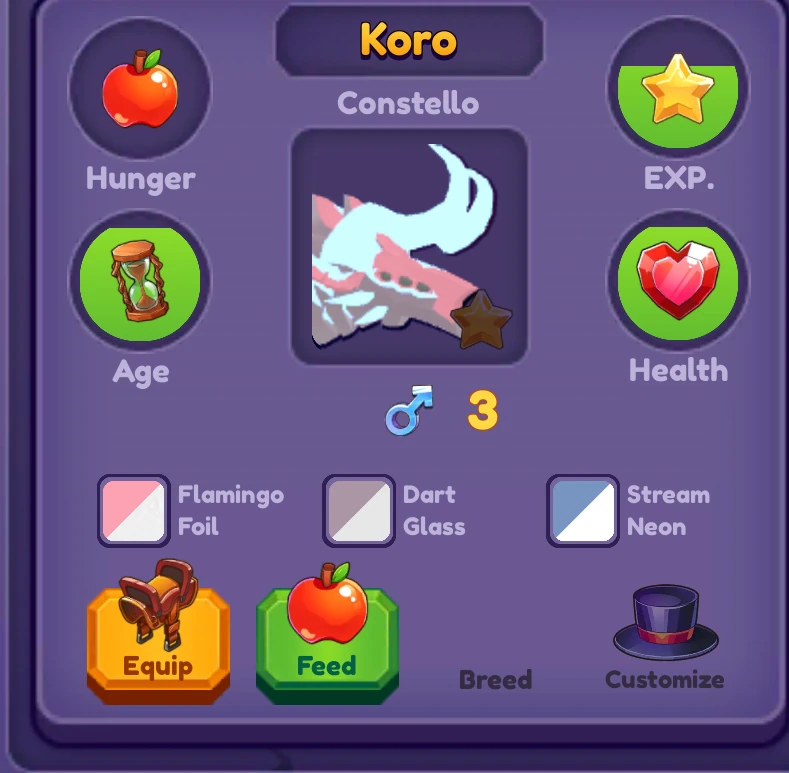Tap the Dart Glass color swatch
Screen dimensions: 789x773
pyautogui.click(x=358, y=511)
